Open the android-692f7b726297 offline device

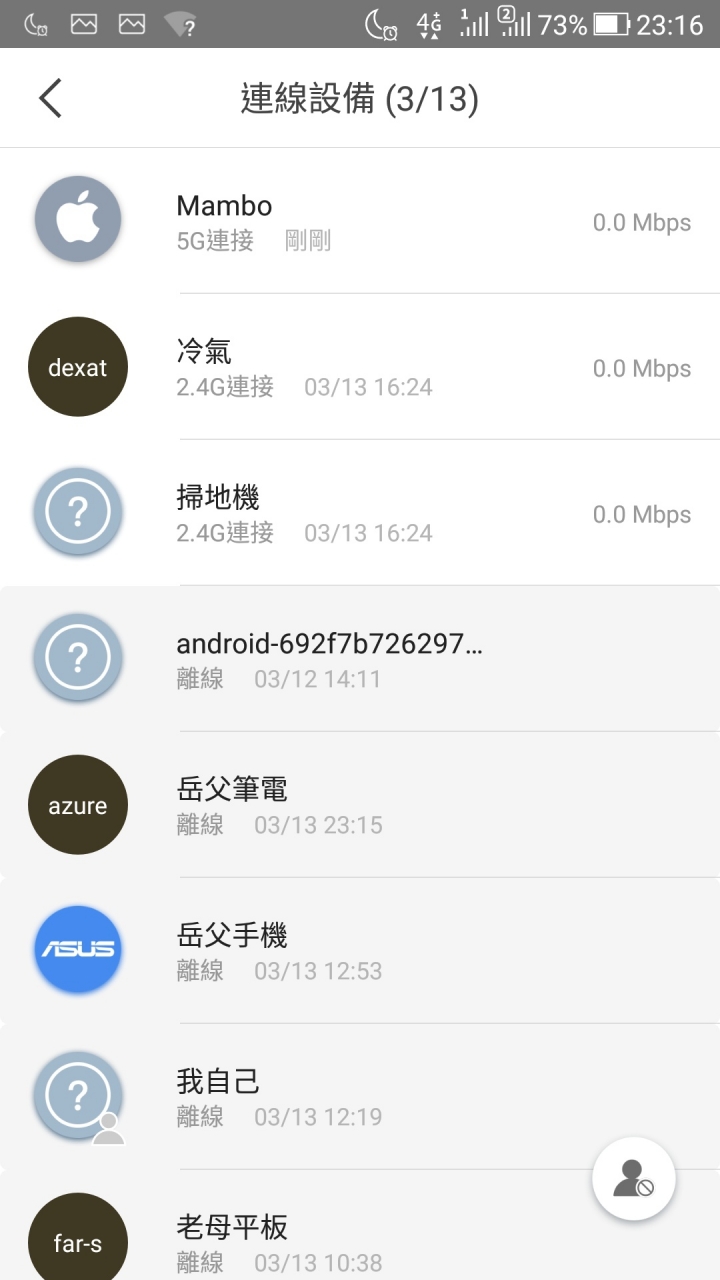click(x=360, y=659)
